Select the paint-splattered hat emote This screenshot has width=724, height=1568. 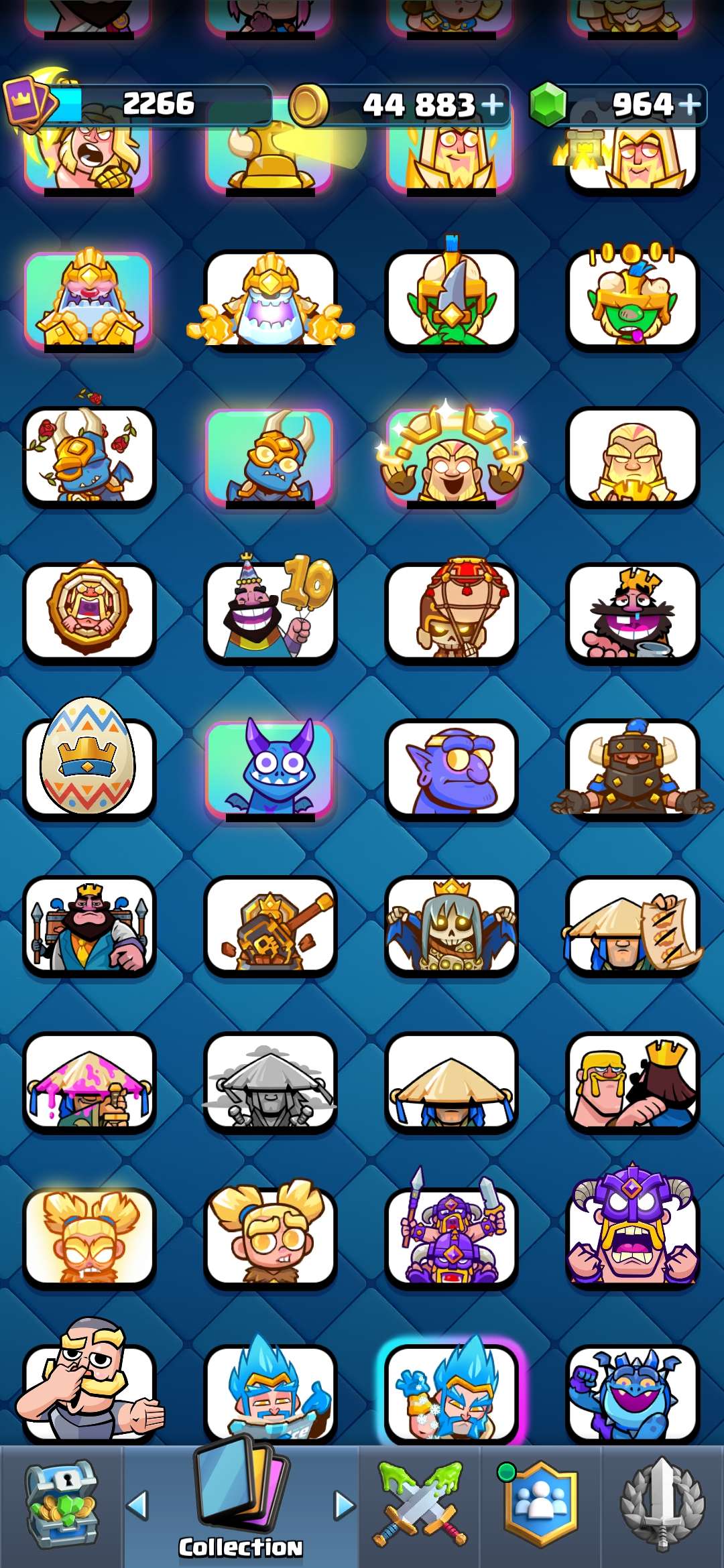[88, 1082]
